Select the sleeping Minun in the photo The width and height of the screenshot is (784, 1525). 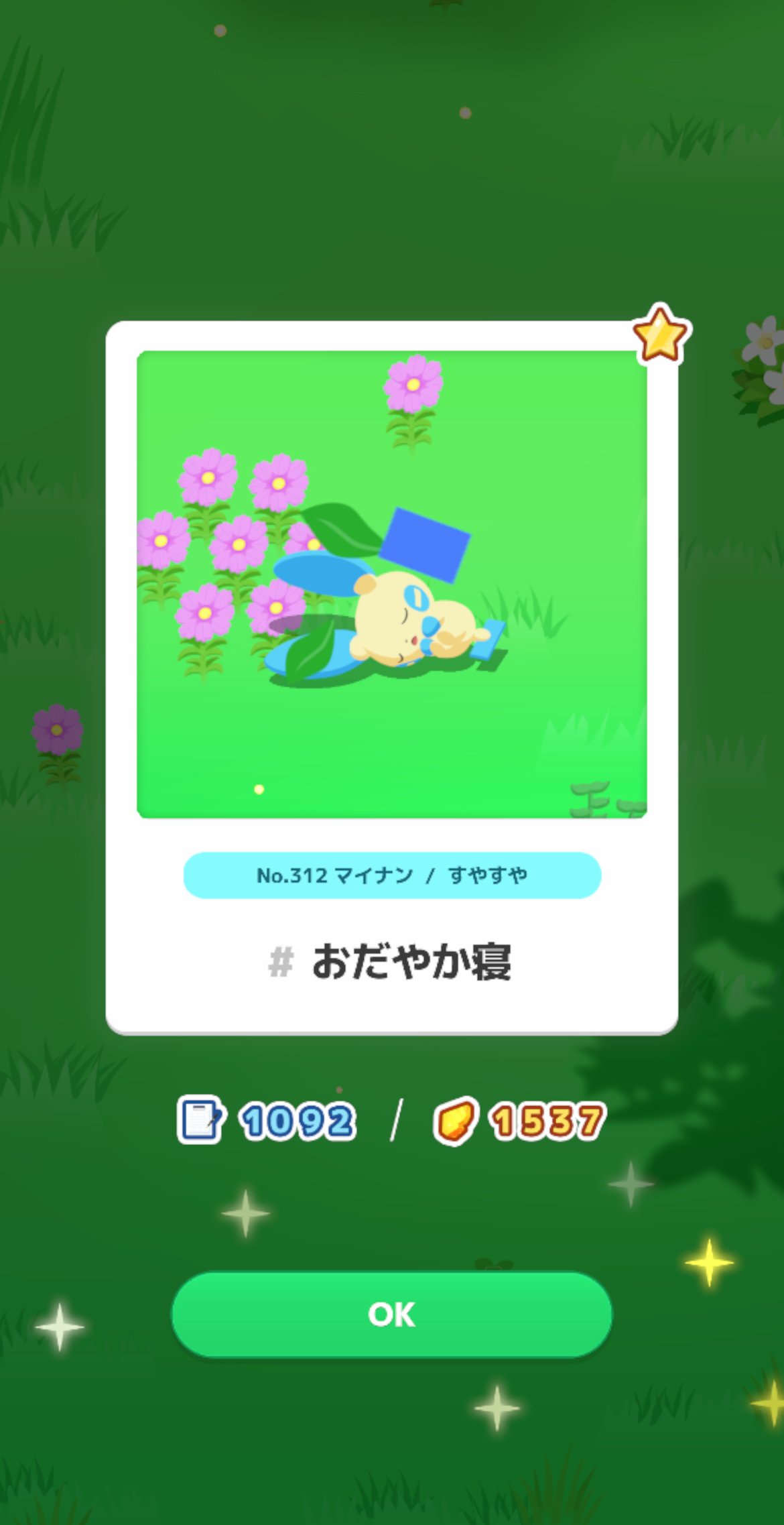pos(402,623)
